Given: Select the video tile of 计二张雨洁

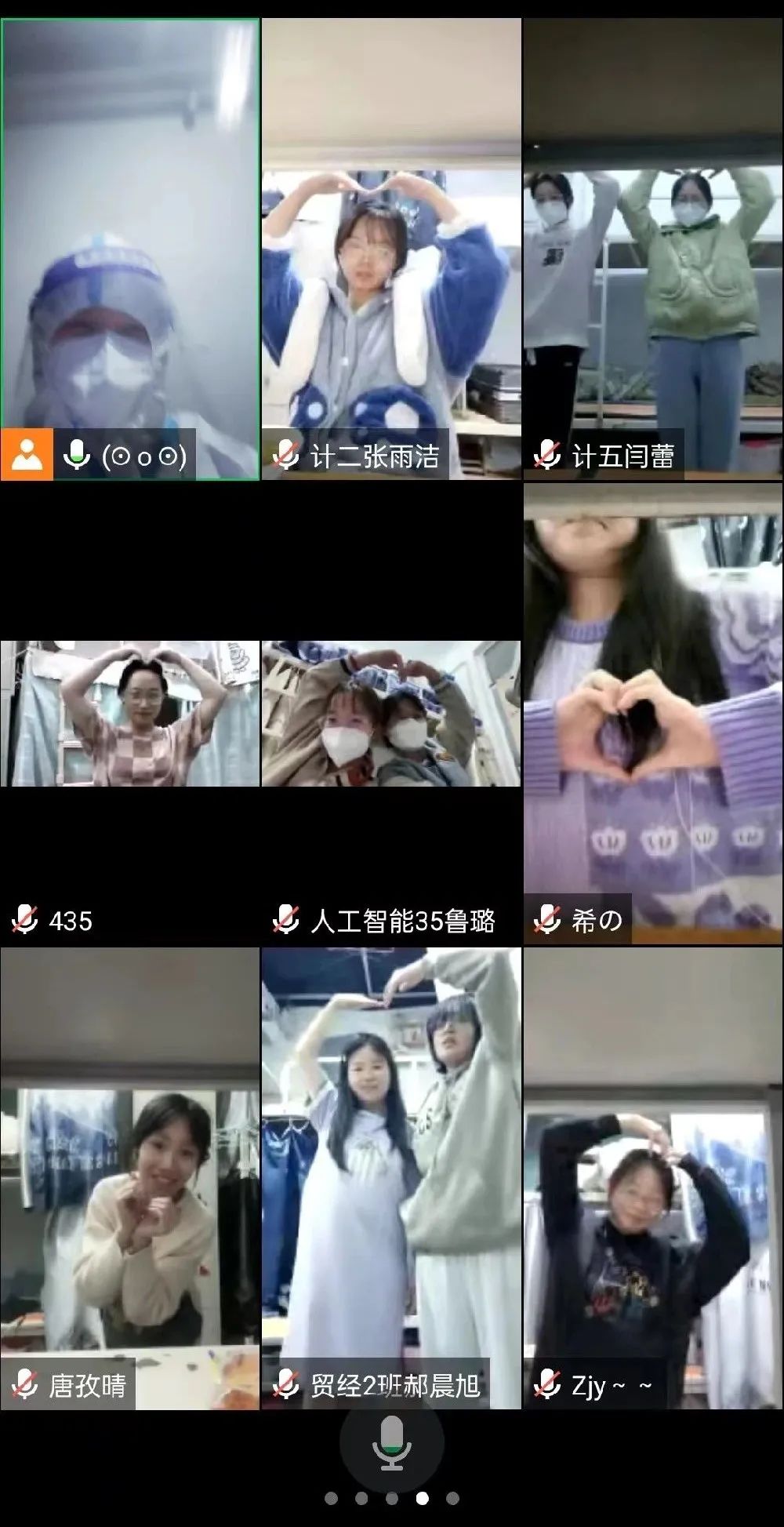Looking at the screenshot, I should [x=391, y=249].
